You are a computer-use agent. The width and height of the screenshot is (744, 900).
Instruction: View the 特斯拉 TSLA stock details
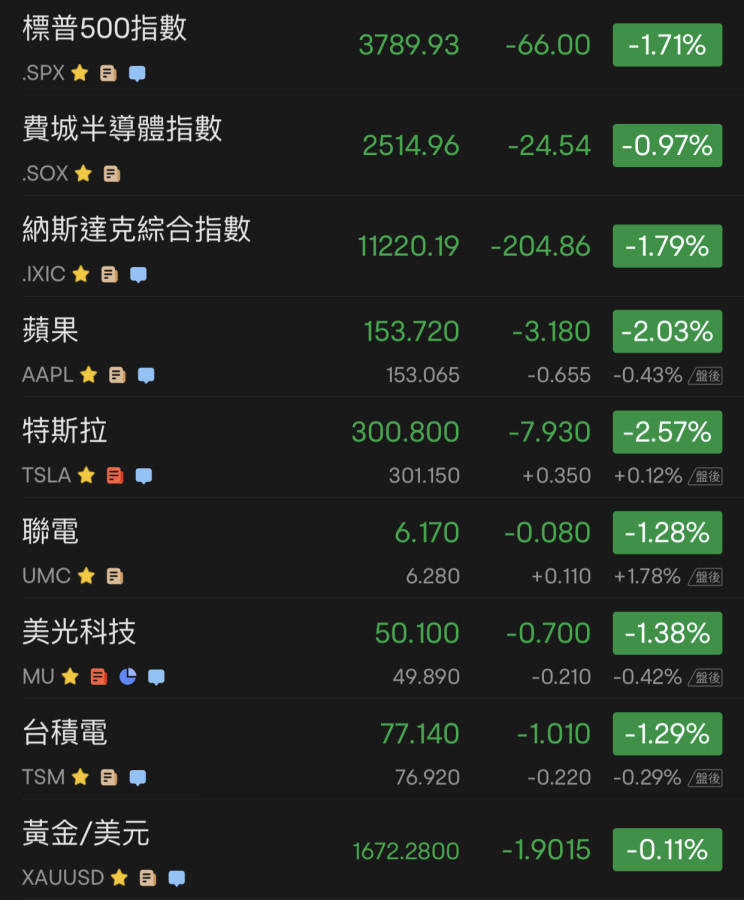point(65,432)
